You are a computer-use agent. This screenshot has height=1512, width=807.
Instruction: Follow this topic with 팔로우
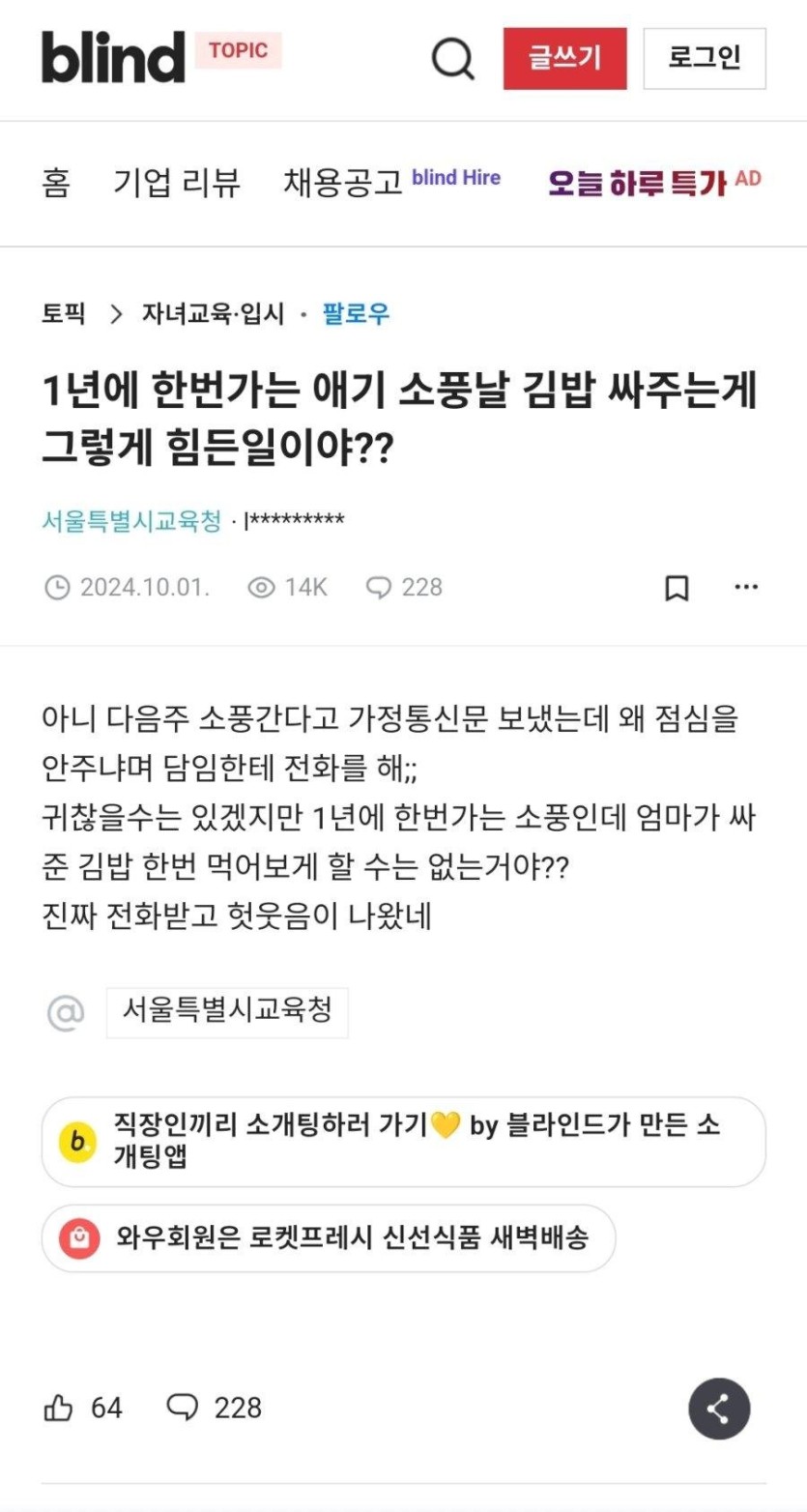(x=357, y=314)
